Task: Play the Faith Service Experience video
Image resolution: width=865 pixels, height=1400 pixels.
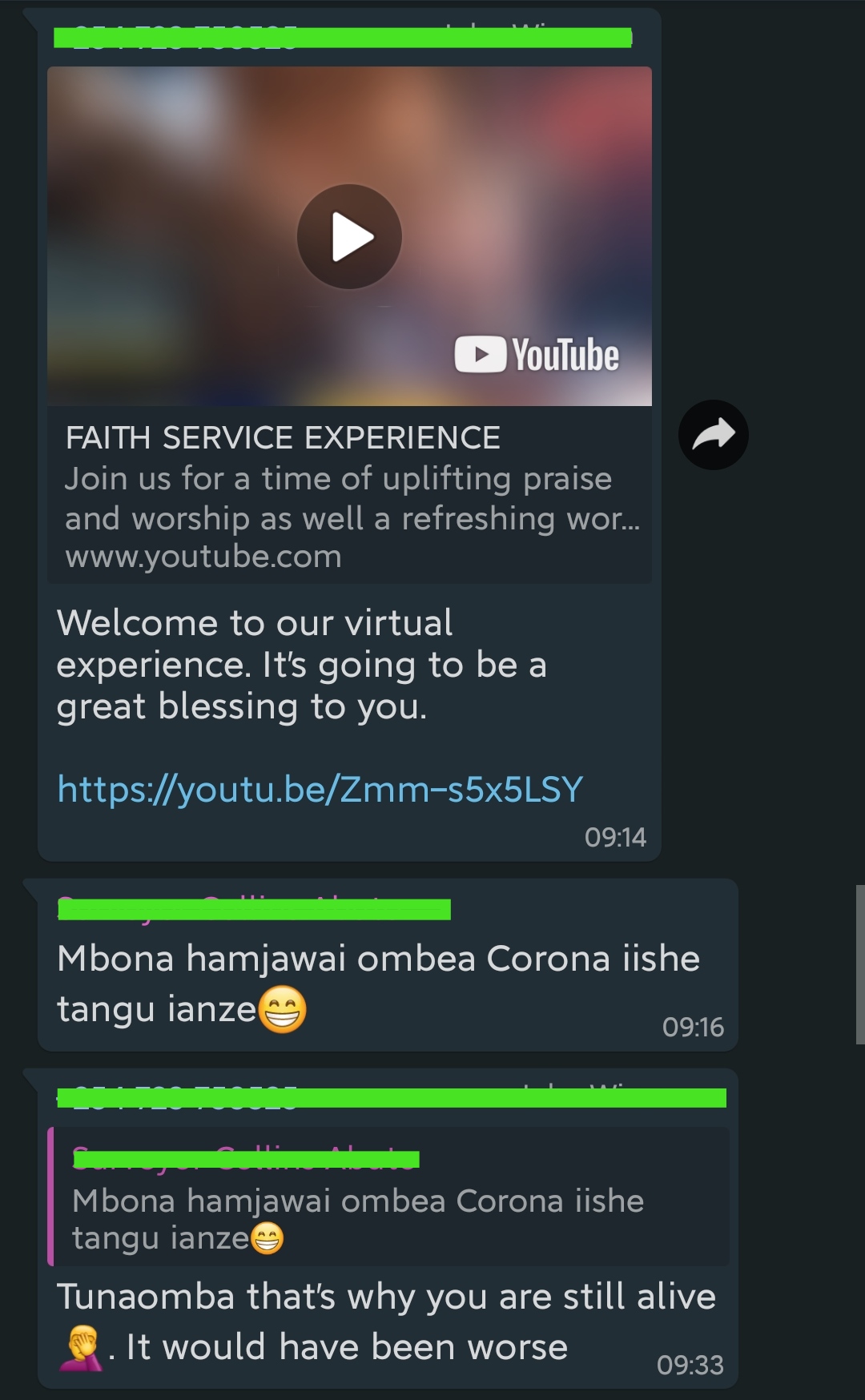Action: [349, 237]
